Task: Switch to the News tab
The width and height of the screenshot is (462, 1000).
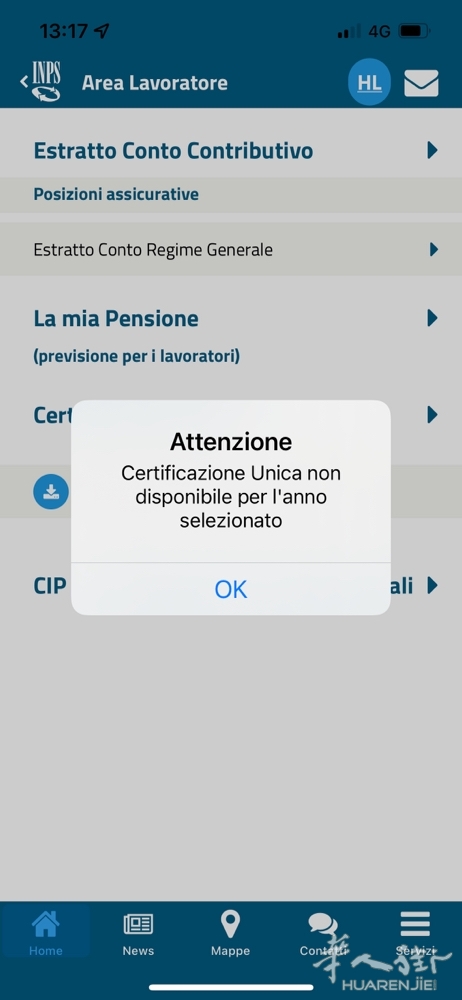Action: pos(138,933)
